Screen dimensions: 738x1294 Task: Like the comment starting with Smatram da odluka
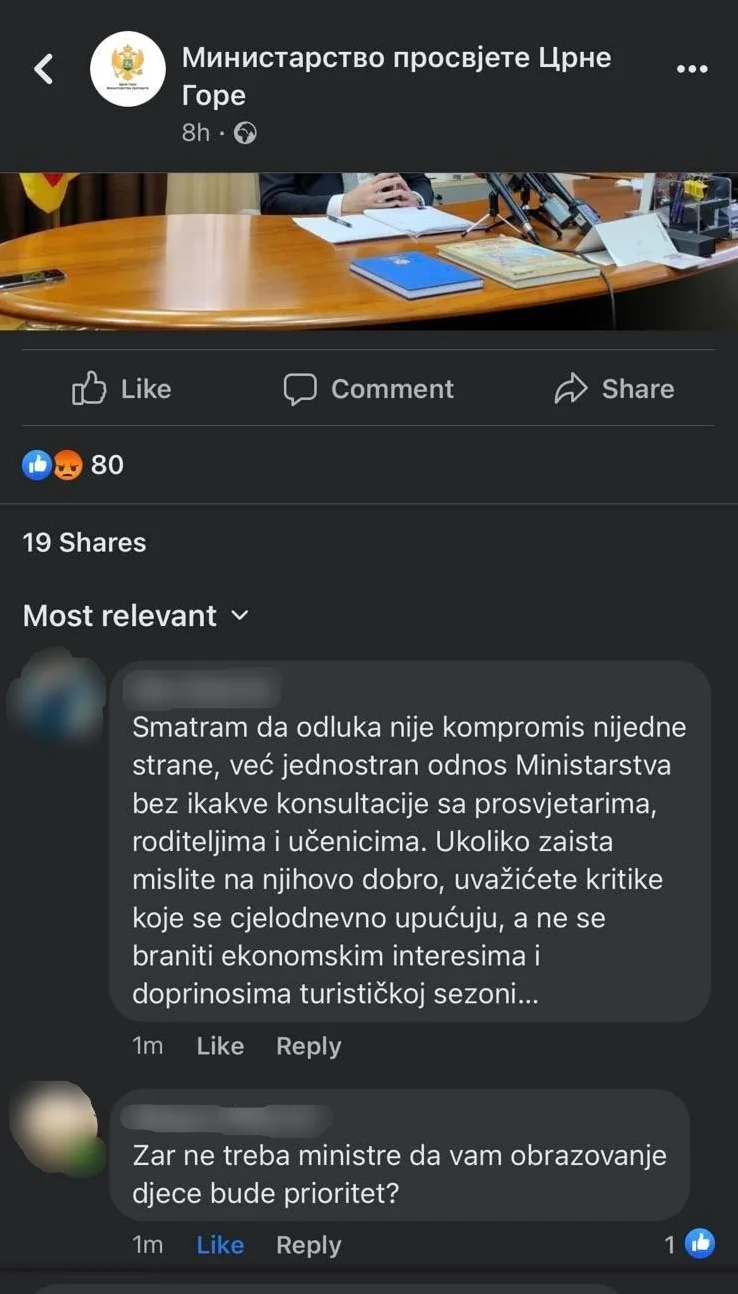(220, 1046)
